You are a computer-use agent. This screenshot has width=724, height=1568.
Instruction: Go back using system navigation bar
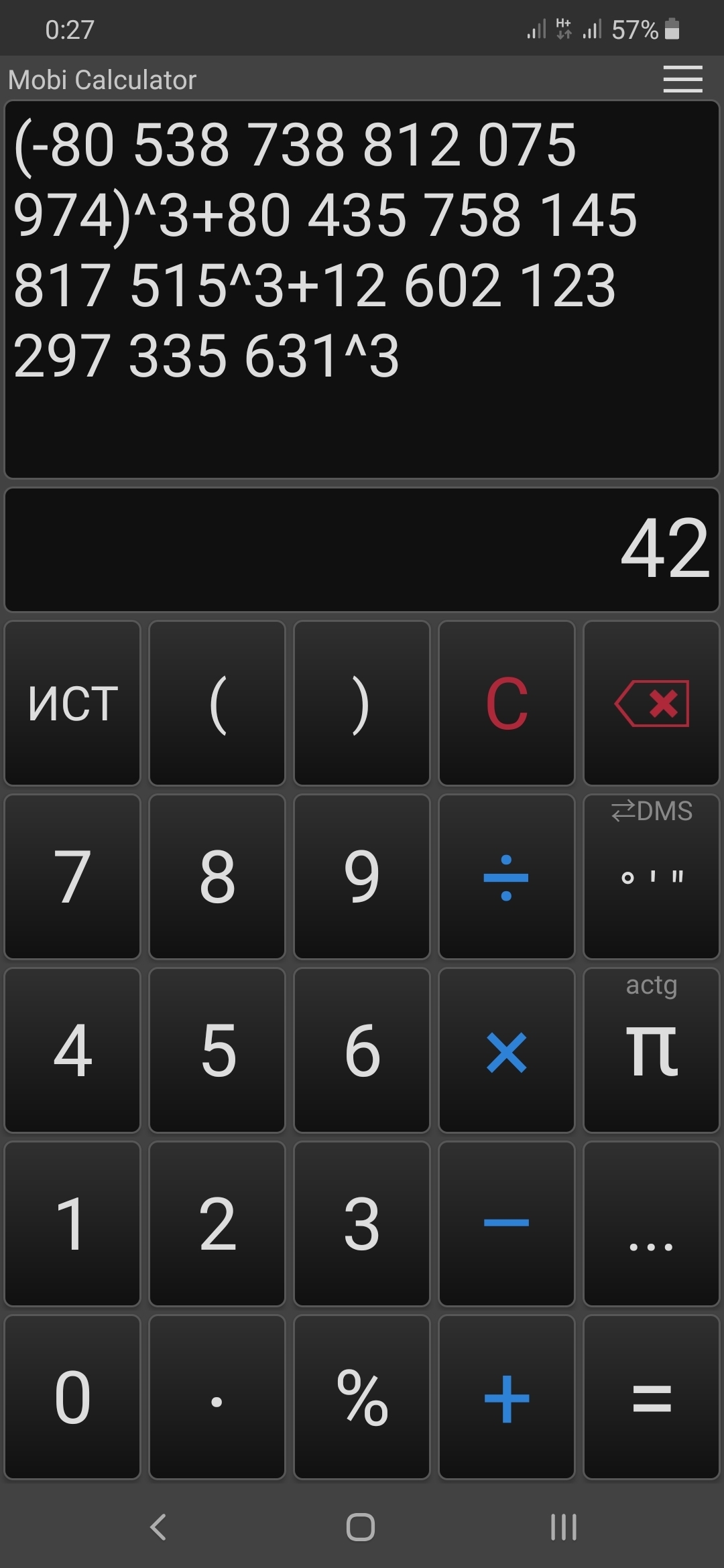click(x=158, y=1528)
